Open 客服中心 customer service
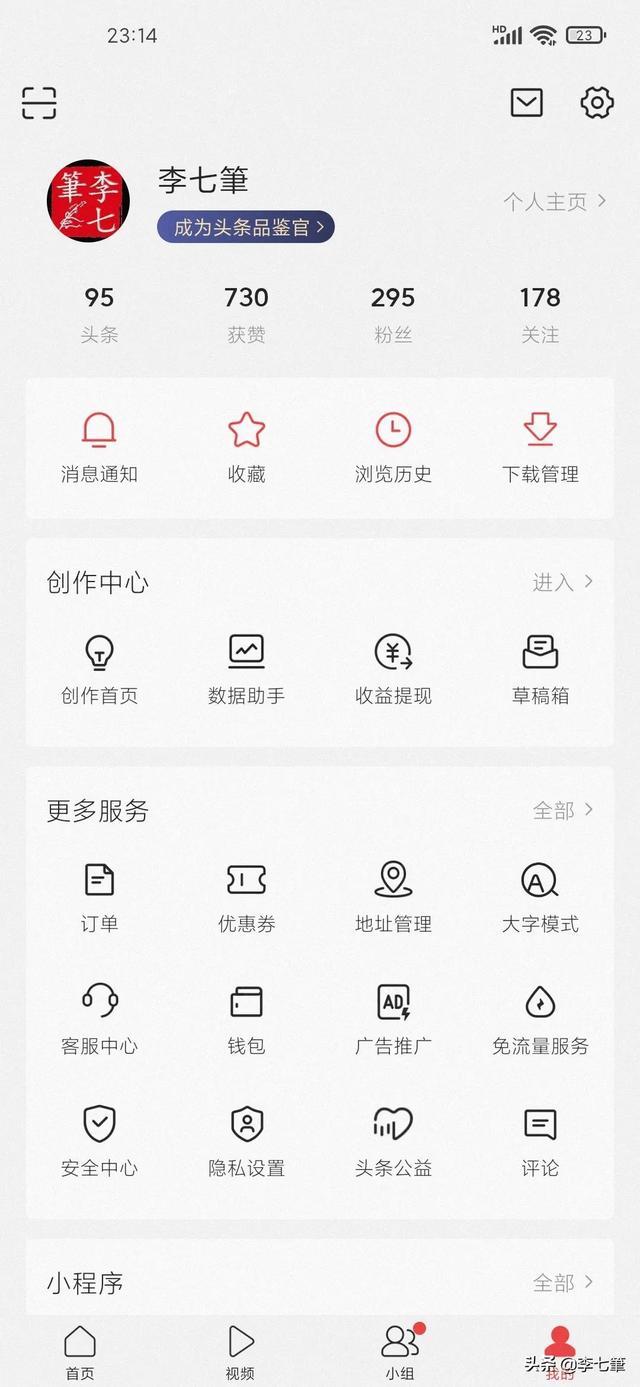This screenshot has height=1387, width=640. (x=99, y=1020)
